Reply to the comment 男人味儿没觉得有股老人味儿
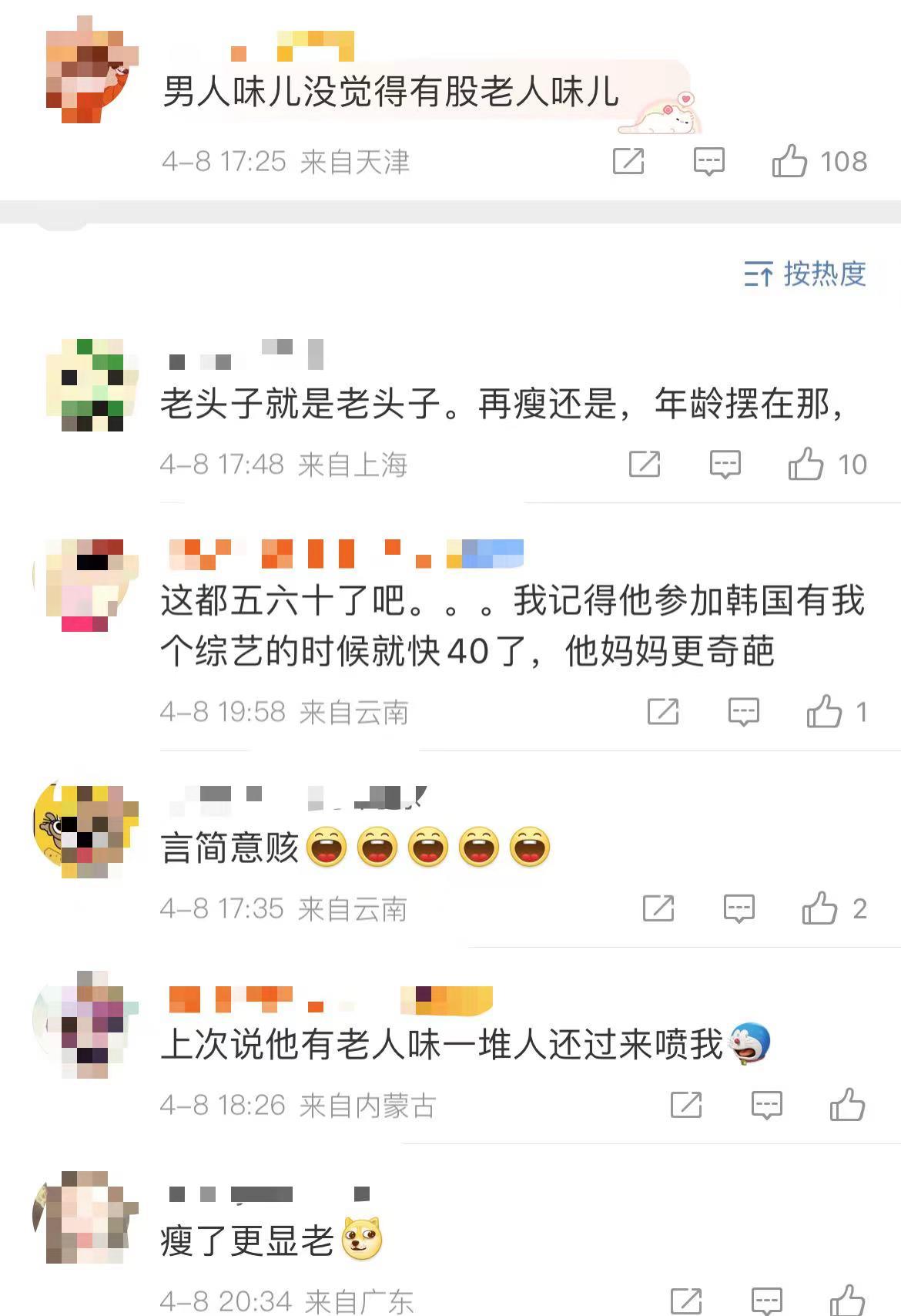Viewport: 901px width, 1316px height. 708,161
